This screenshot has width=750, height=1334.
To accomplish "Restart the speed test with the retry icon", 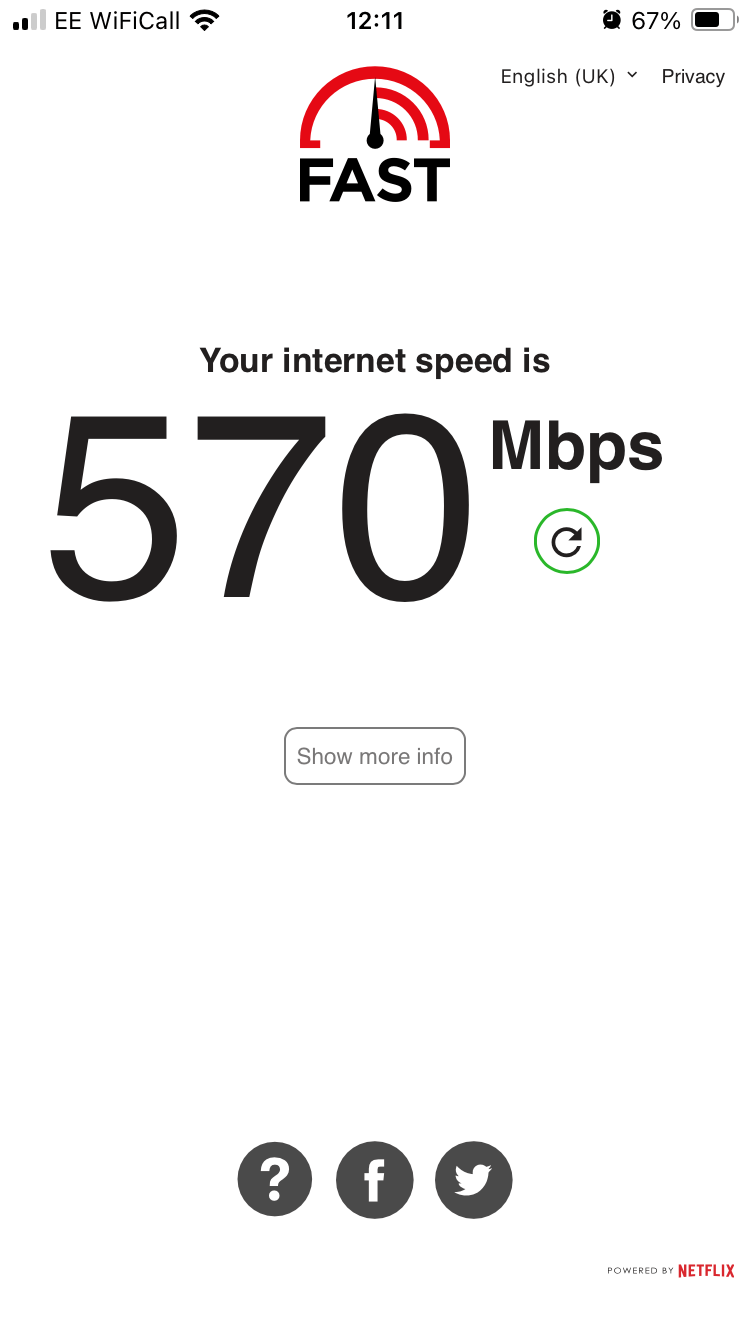I will [567, 540].
